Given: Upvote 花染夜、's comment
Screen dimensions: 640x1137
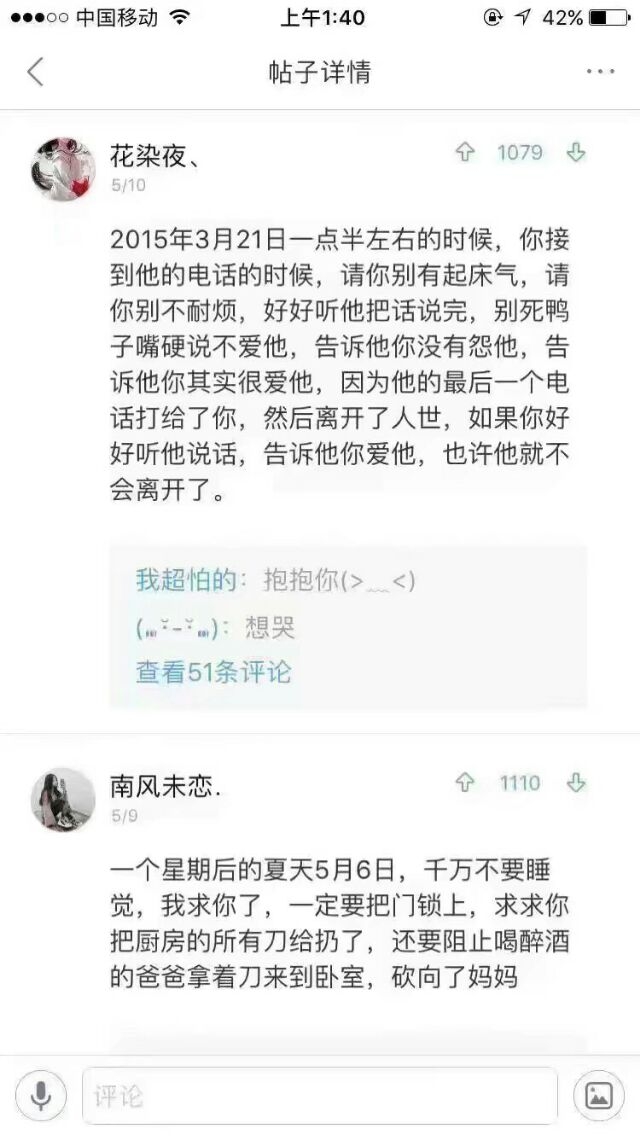Looking at the screenshot, I should click(x=464, y=152).
